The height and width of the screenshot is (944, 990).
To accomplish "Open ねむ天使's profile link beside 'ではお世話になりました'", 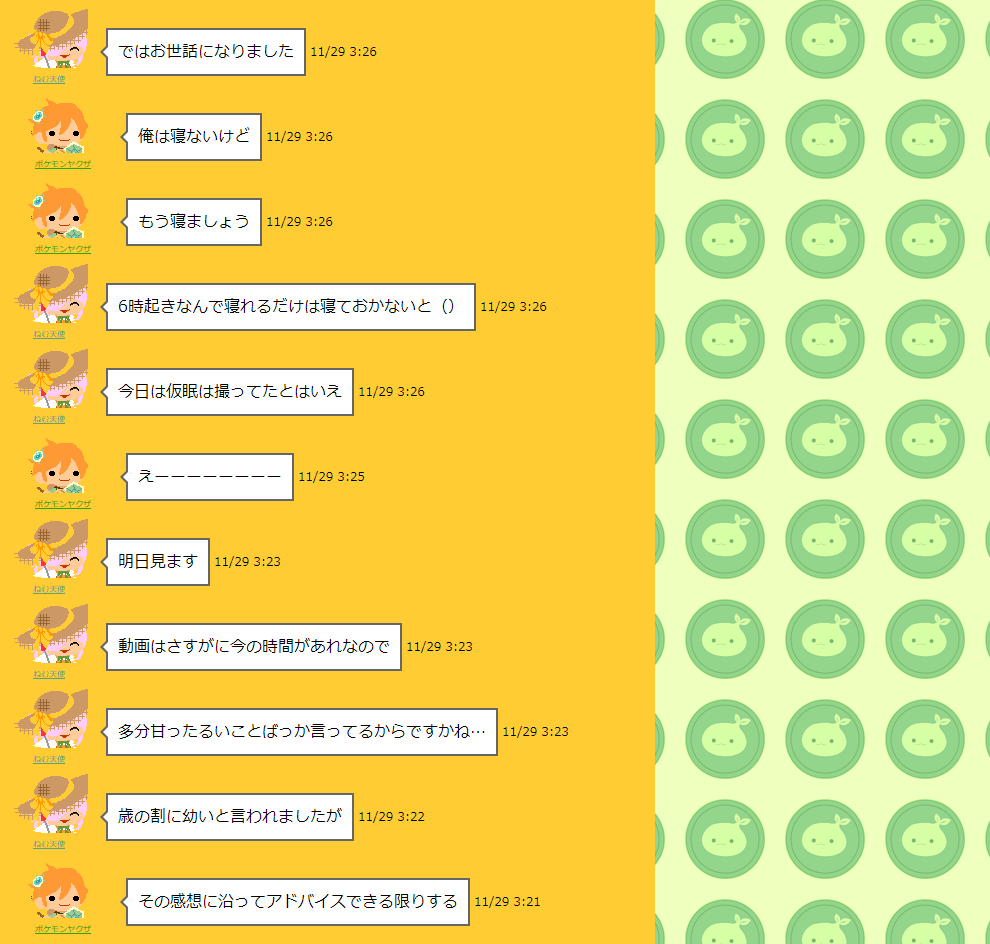I will pyautogui.click(x=49, y=79).
